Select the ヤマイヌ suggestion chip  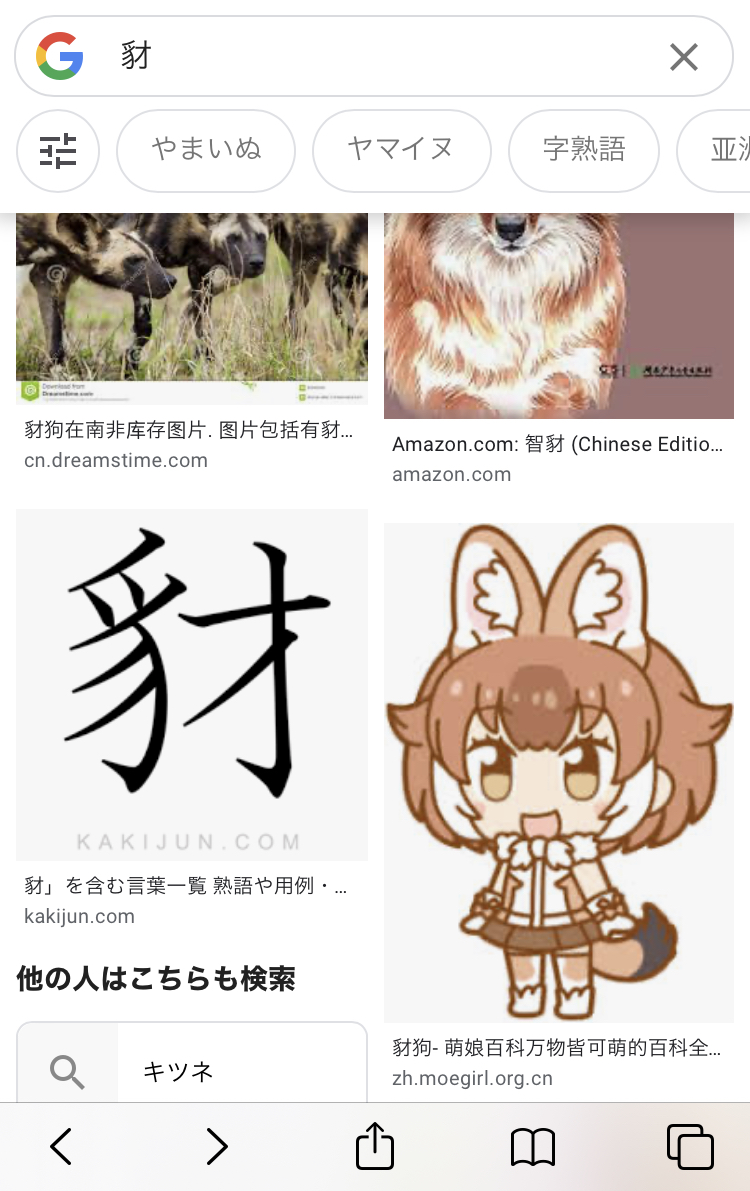click(401, 150)
